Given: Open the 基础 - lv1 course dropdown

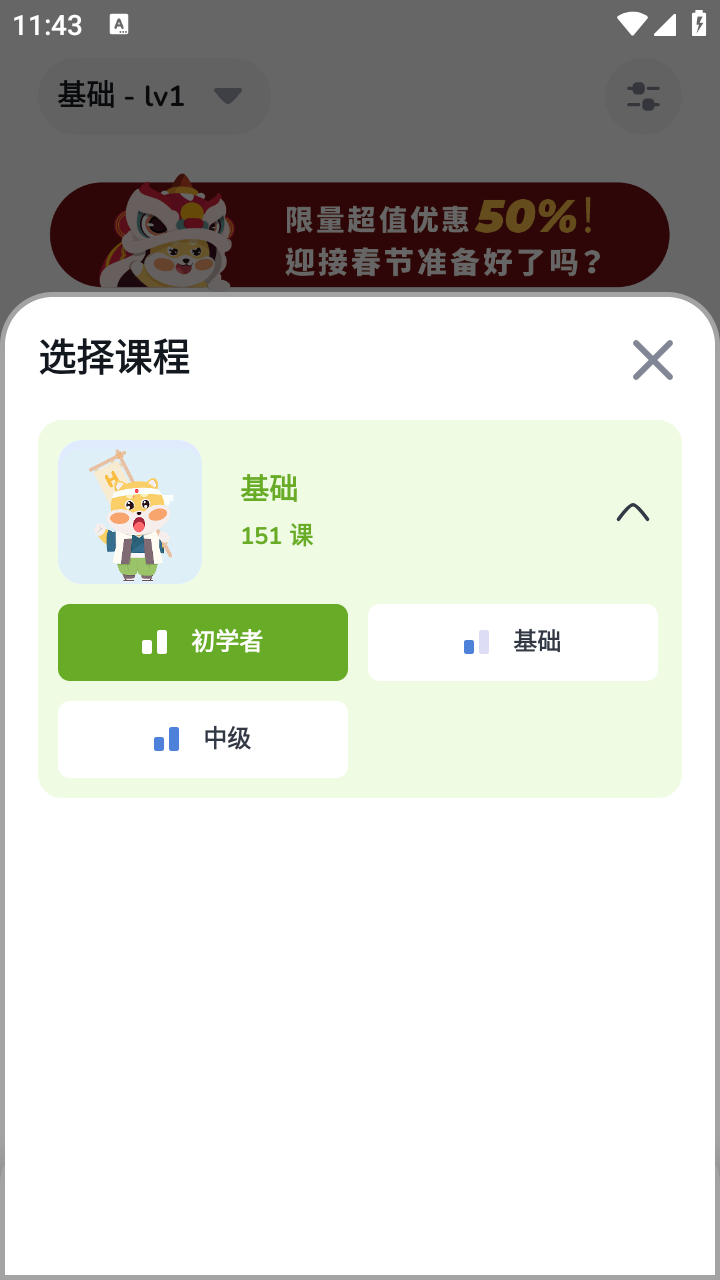Looking at the screenshot, I should [153, 96].
